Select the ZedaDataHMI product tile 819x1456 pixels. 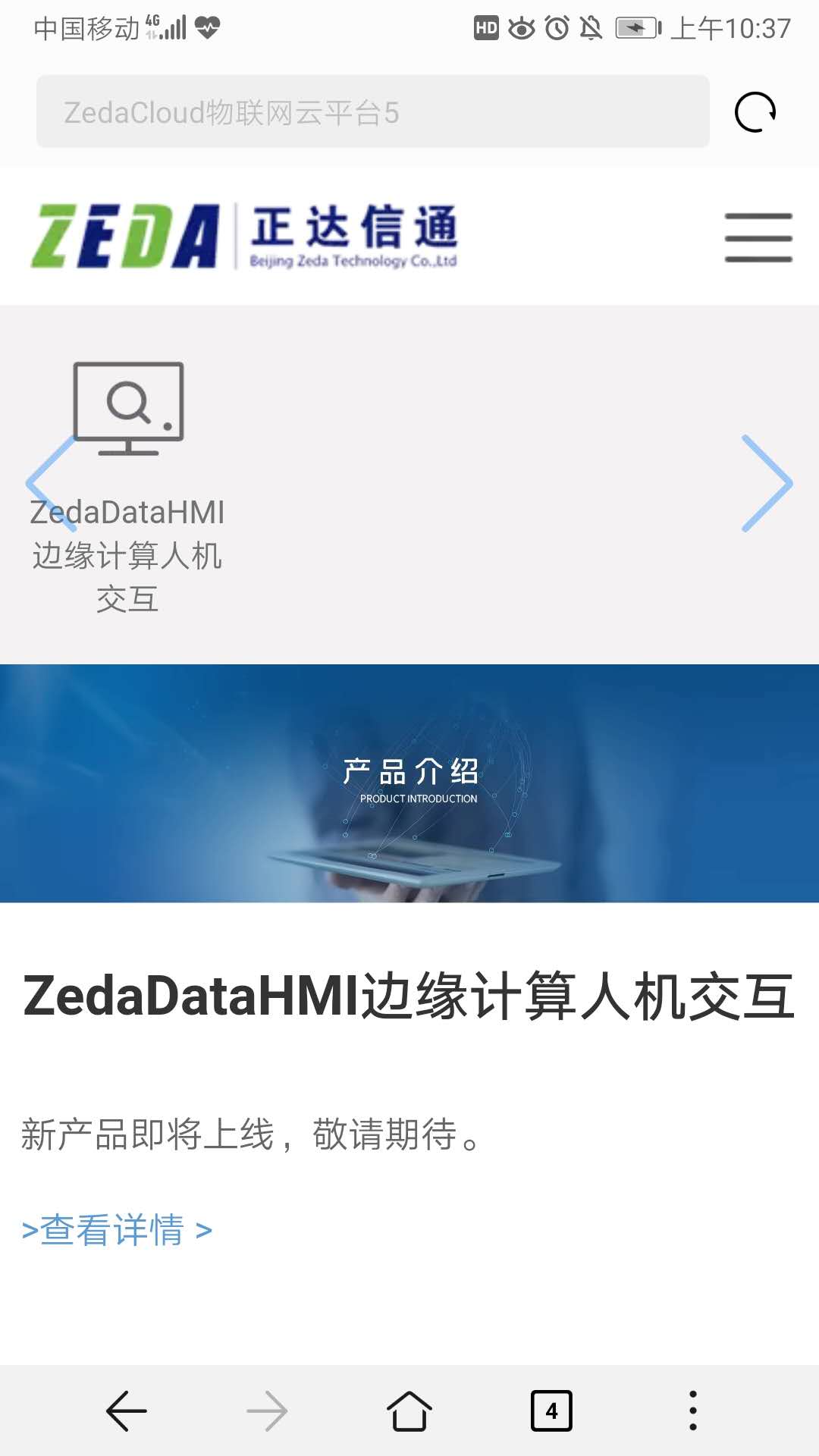tap(127, 487)
